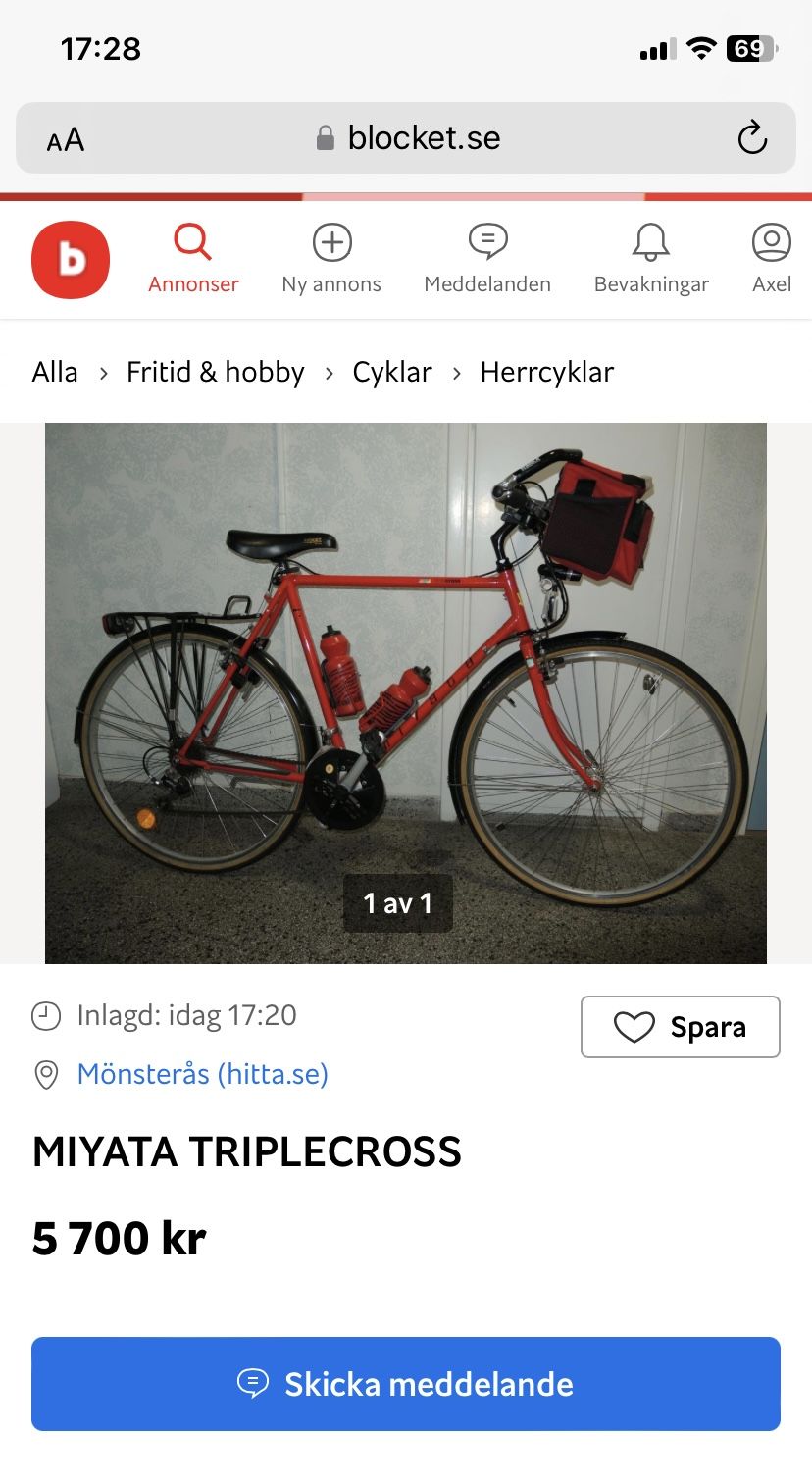
Task: Navigate to the Cyklar category
Action: coord(392,372)
